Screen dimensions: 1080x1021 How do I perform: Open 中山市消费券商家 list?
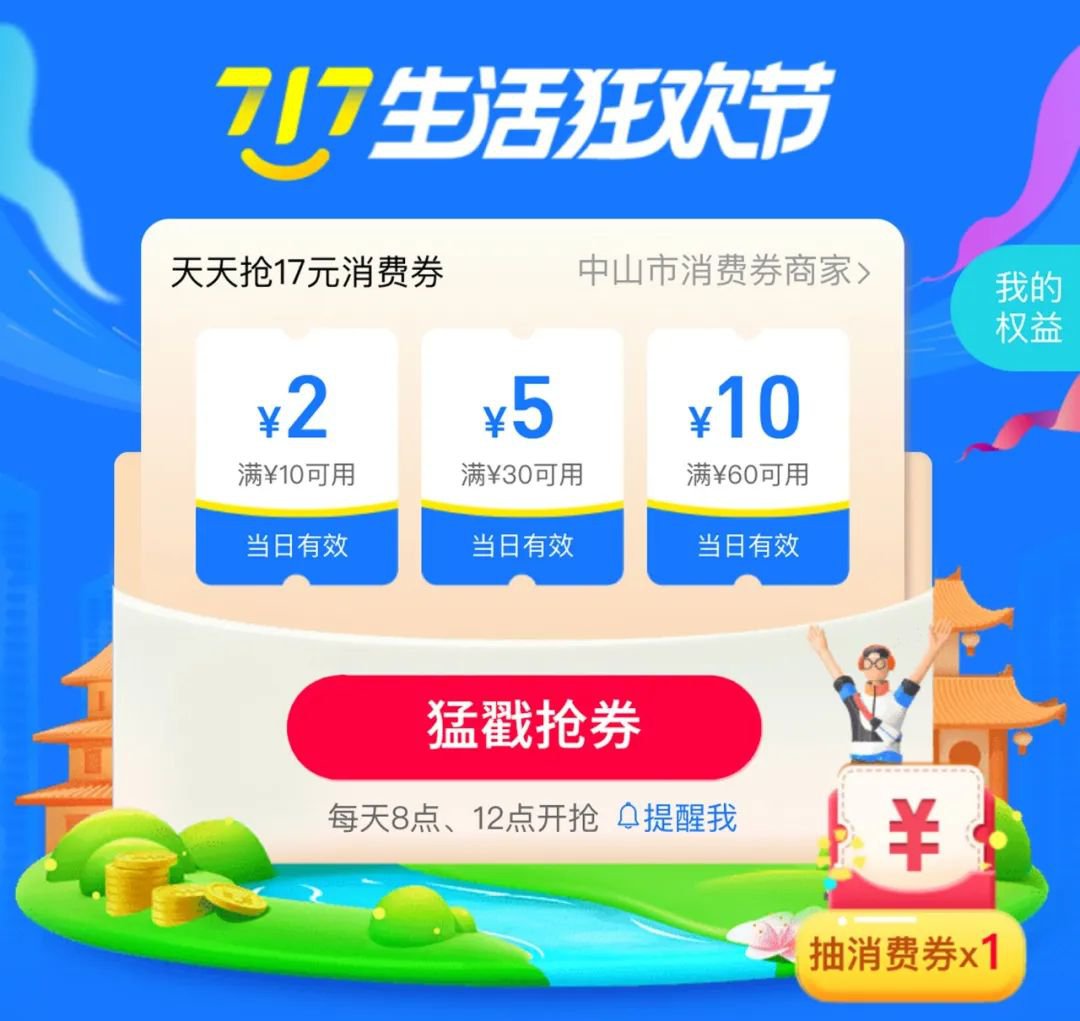723,271
